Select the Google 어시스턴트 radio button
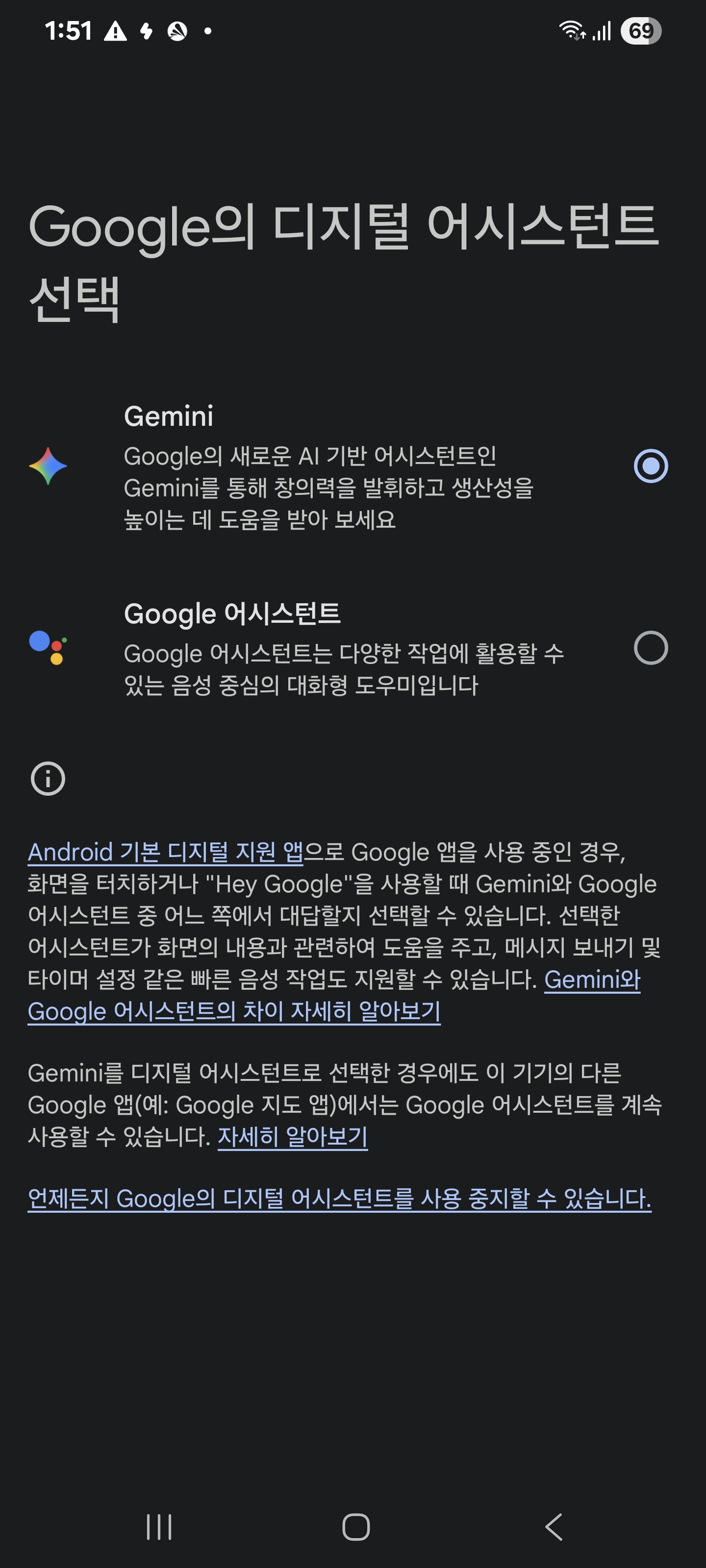This screenshot has width=706, height=1568. (x=652, y=649)
